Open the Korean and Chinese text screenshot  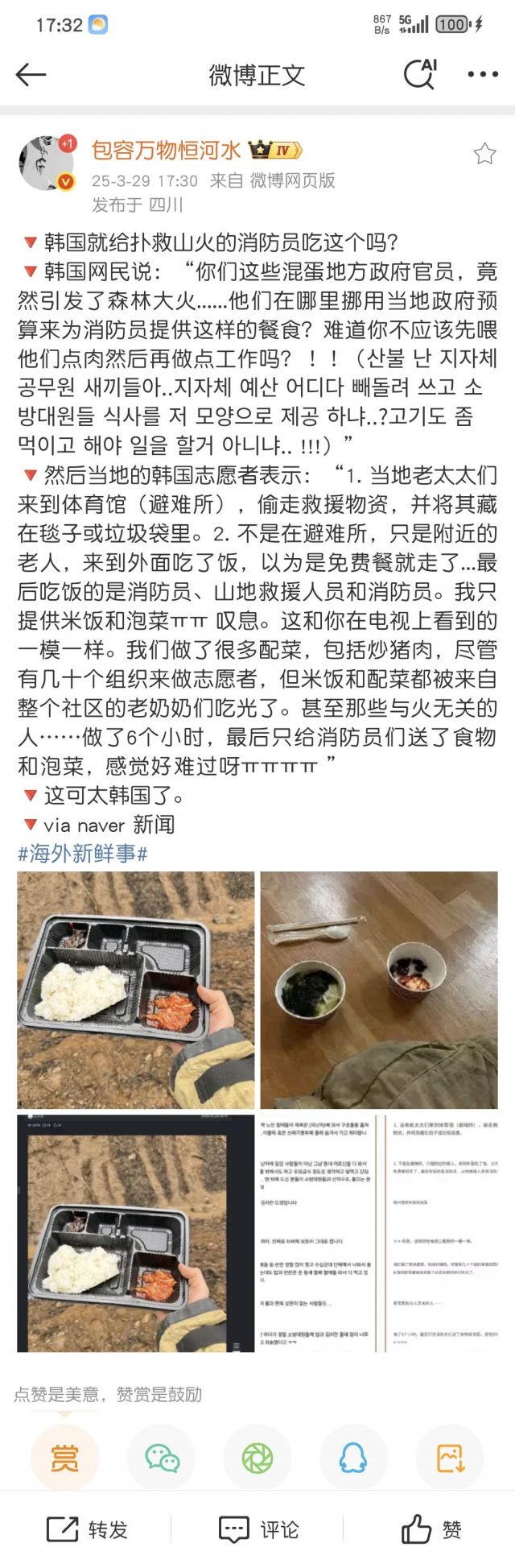point(379,1233)
